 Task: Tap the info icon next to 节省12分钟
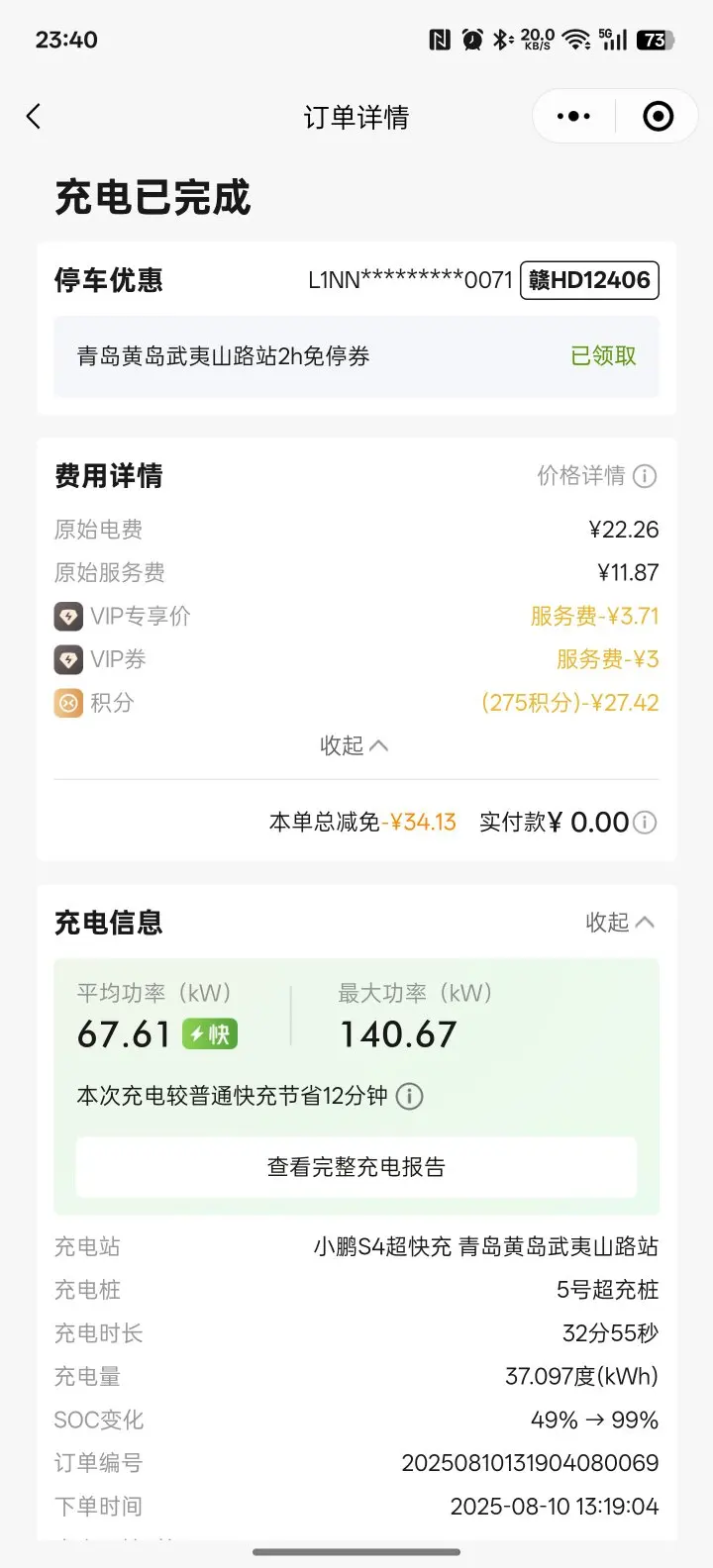click(x=410, y=1096)
